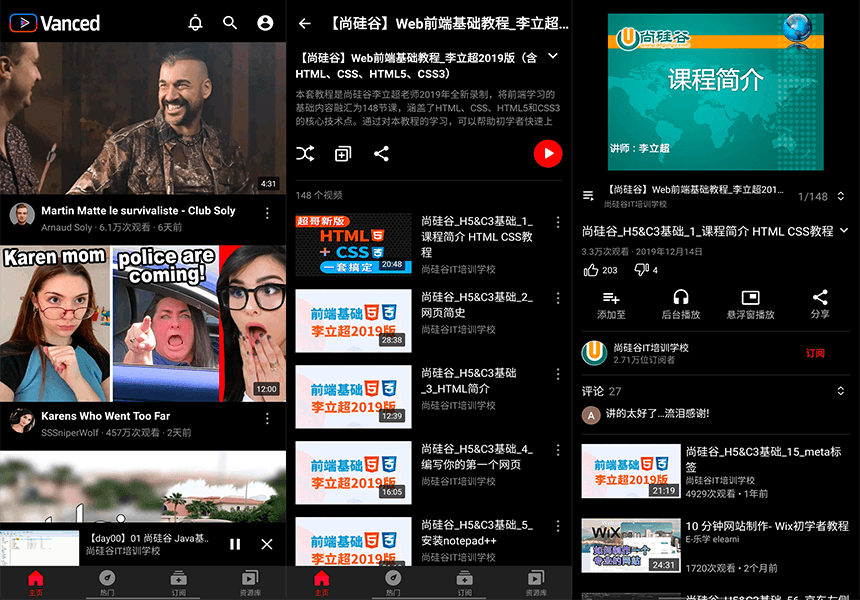Viewport: 860px width, 600px height.
Task: Close the mini player
Action: tap(267, 544)
